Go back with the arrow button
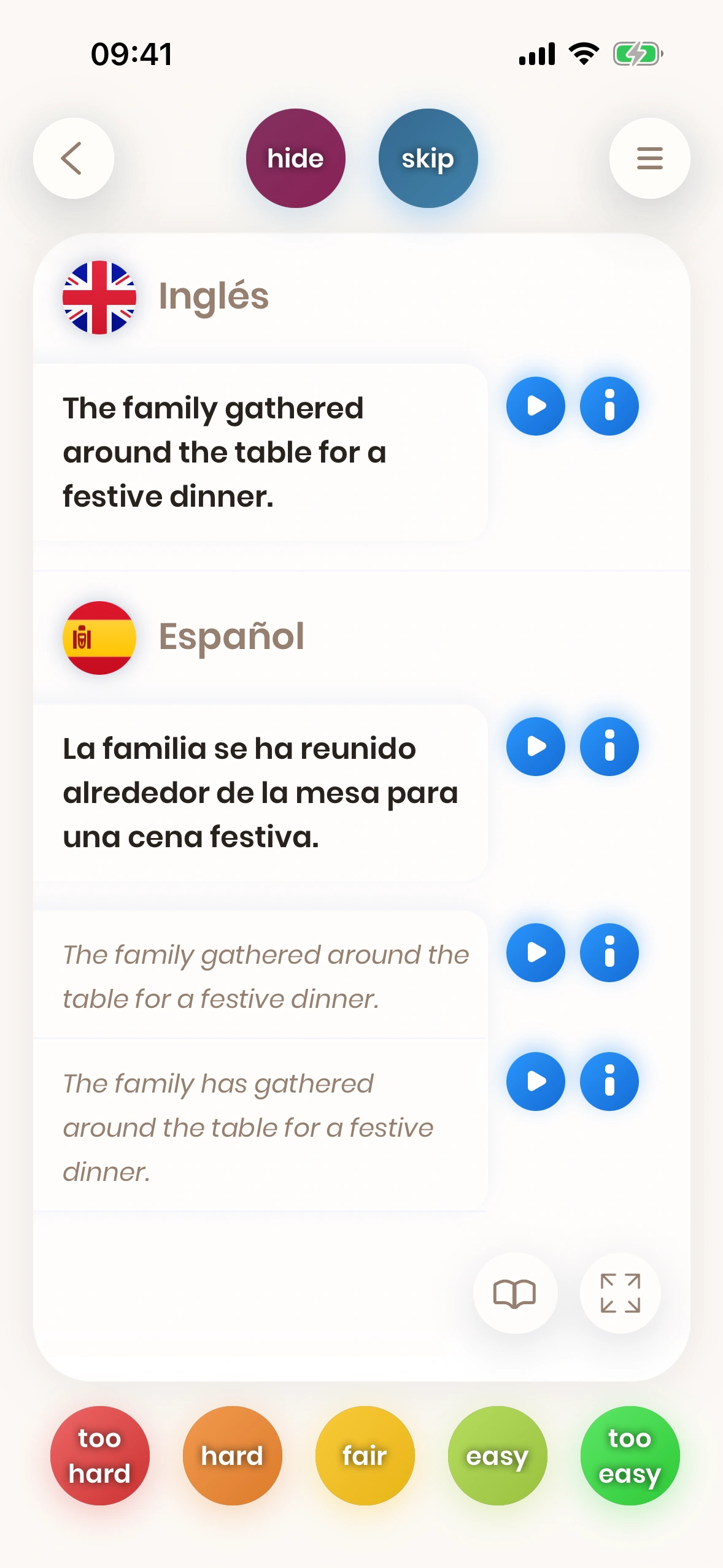The image size is (723, 1568). 73,158
